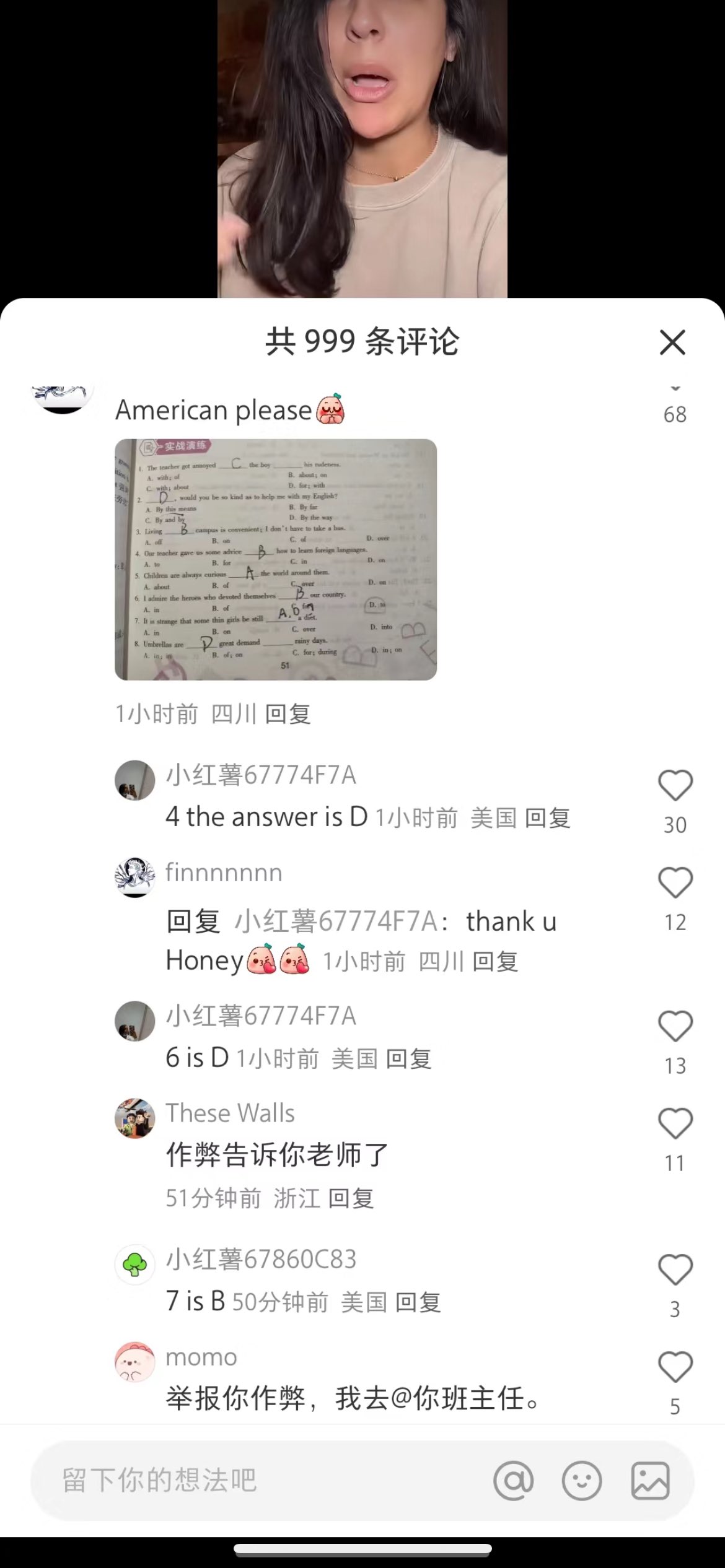The height and width of the screenshot is (1568, 725).
Task: Close the comments panel
Action: click(x=672, y=342)
